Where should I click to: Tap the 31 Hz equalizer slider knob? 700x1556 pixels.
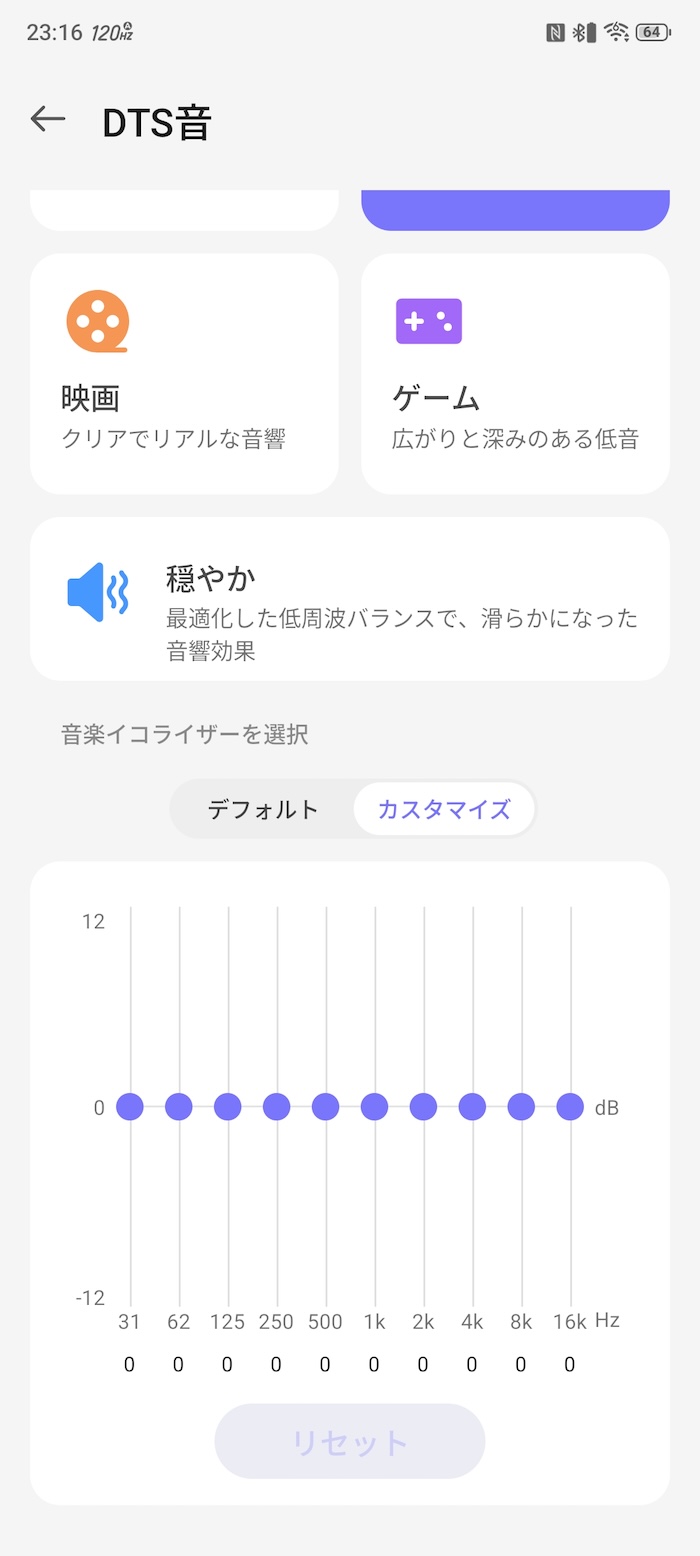(x=130, y=1107)
